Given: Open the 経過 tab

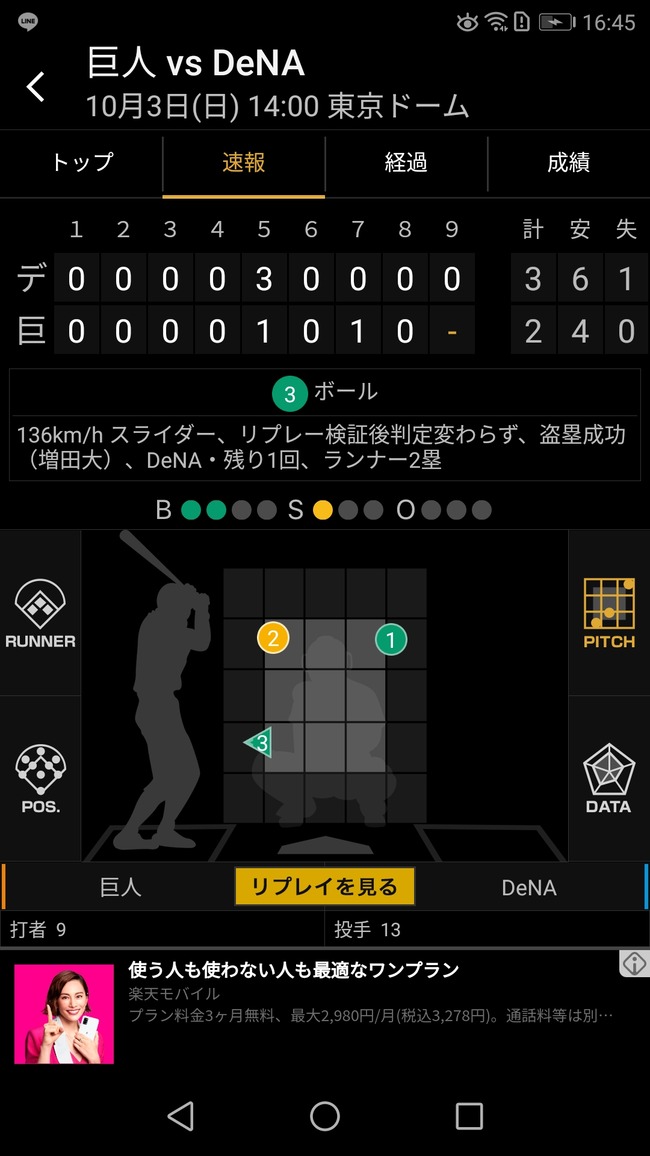Looking at the screenshot, I should (x=406, y=162).
